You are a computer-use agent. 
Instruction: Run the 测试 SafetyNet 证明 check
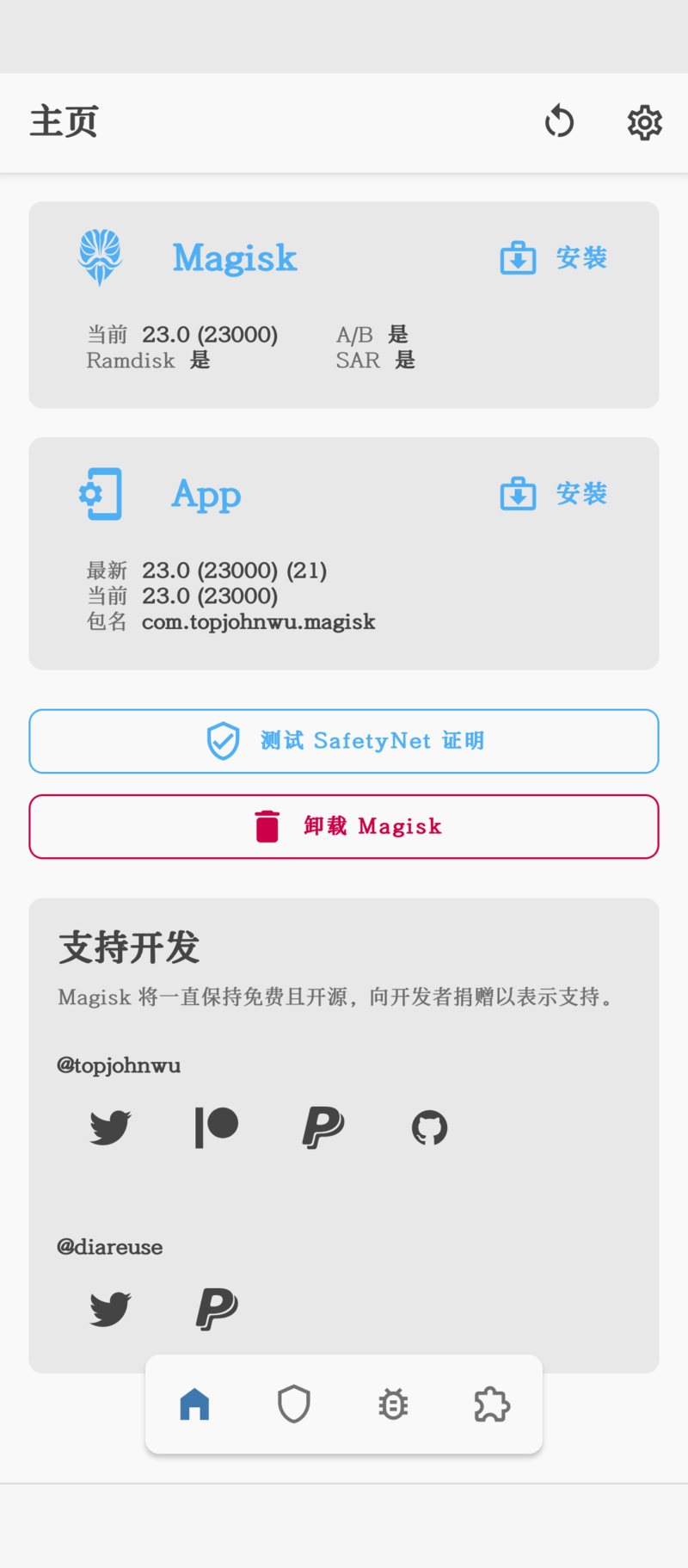click(x=344, y=741)
